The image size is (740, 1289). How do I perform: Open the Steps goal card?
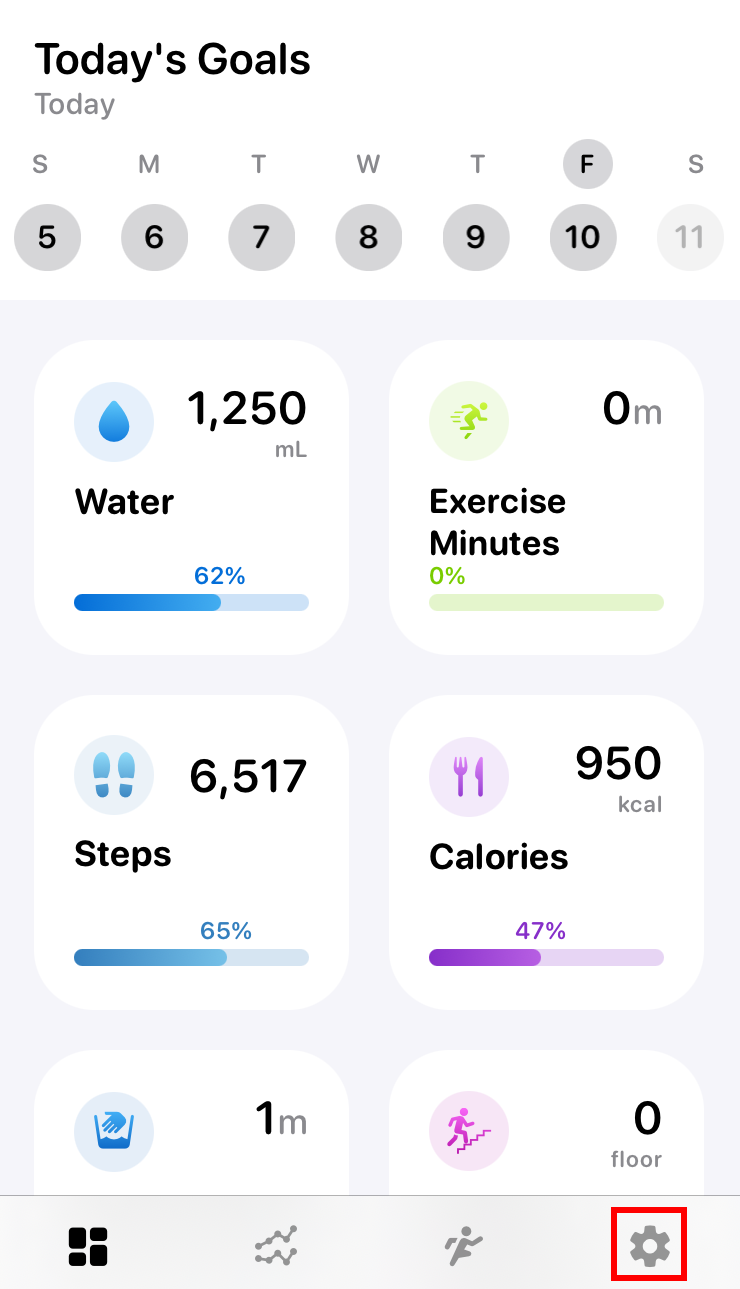click(x=191, y=852)
